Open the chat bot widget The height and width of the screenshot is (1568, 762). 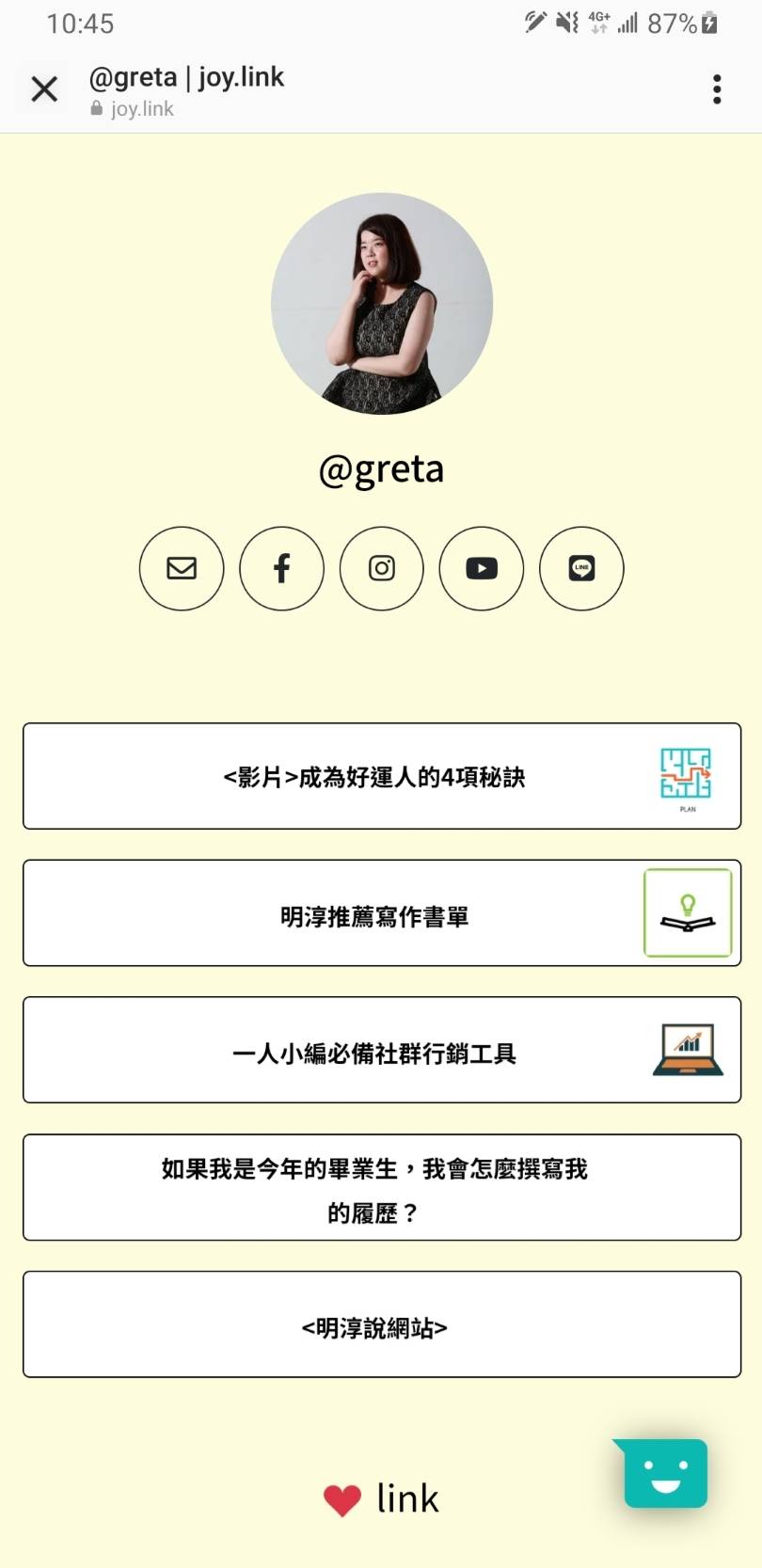tap(664, 1473)
